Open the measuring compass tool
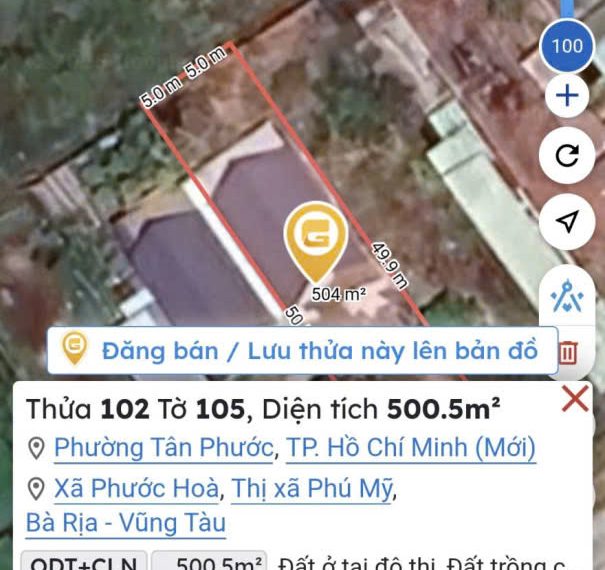605x570 pixels. (567, 297)
